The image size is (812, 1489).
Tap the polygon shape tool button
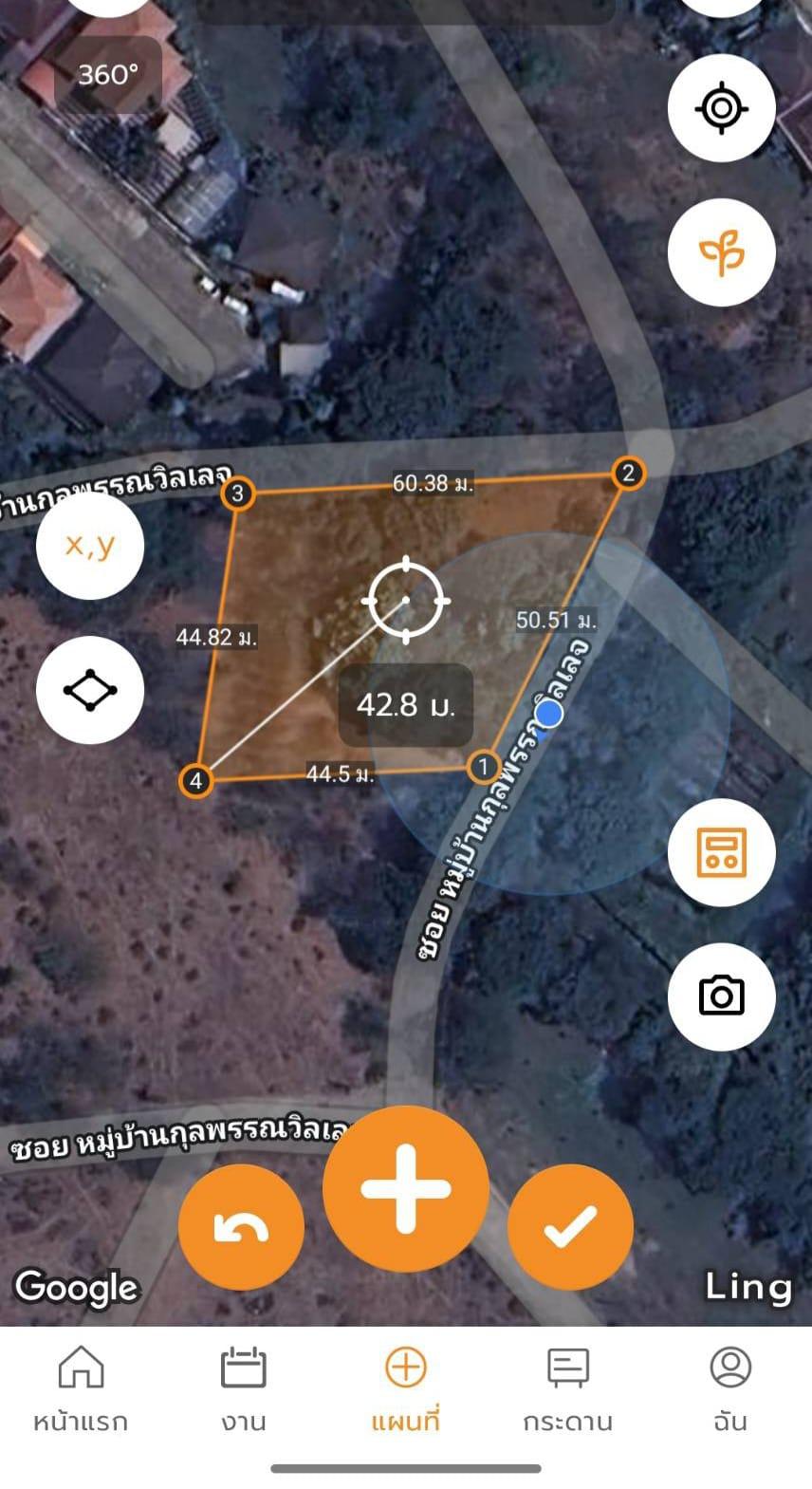coord(90,689)
